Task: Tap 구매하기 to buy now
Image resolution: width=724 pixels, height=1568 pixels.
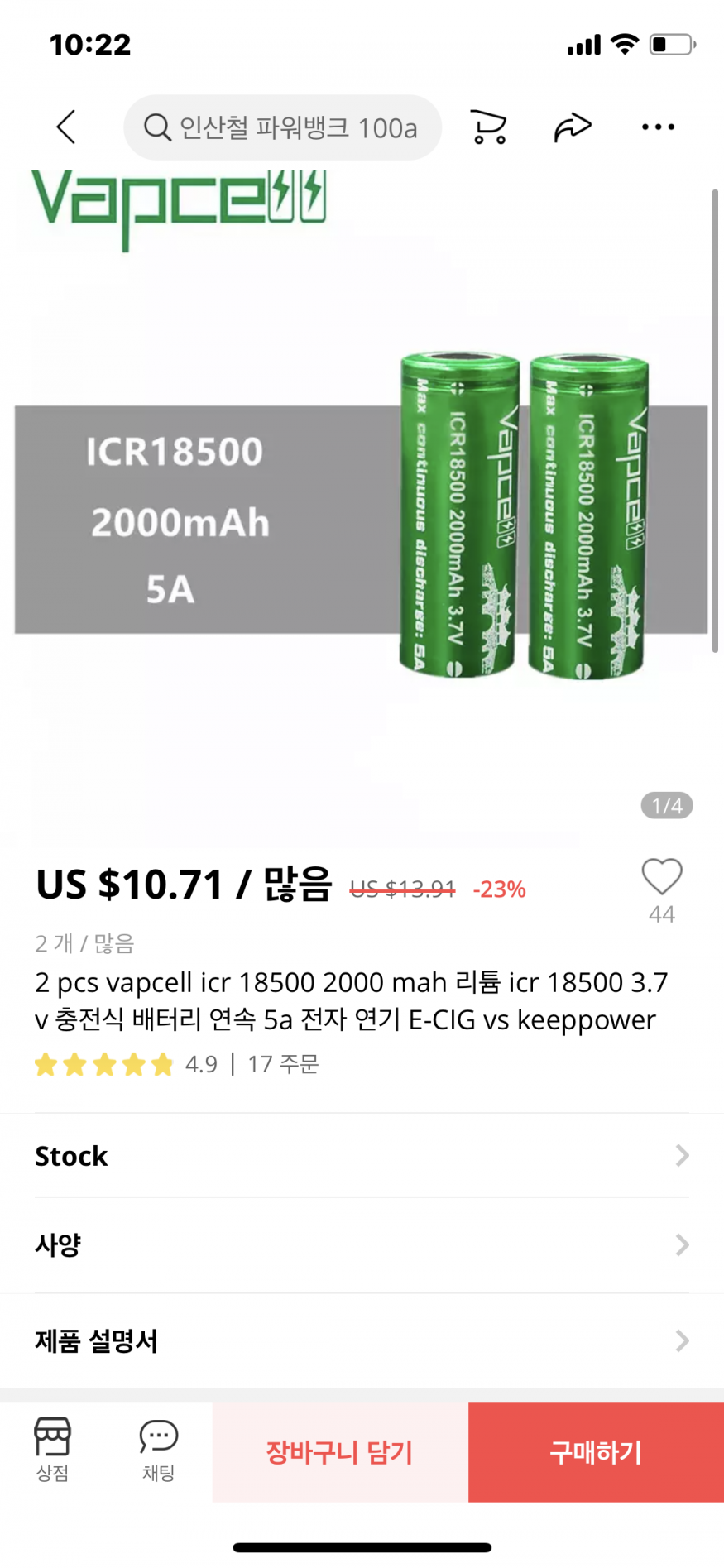Action: [596, 1452]
